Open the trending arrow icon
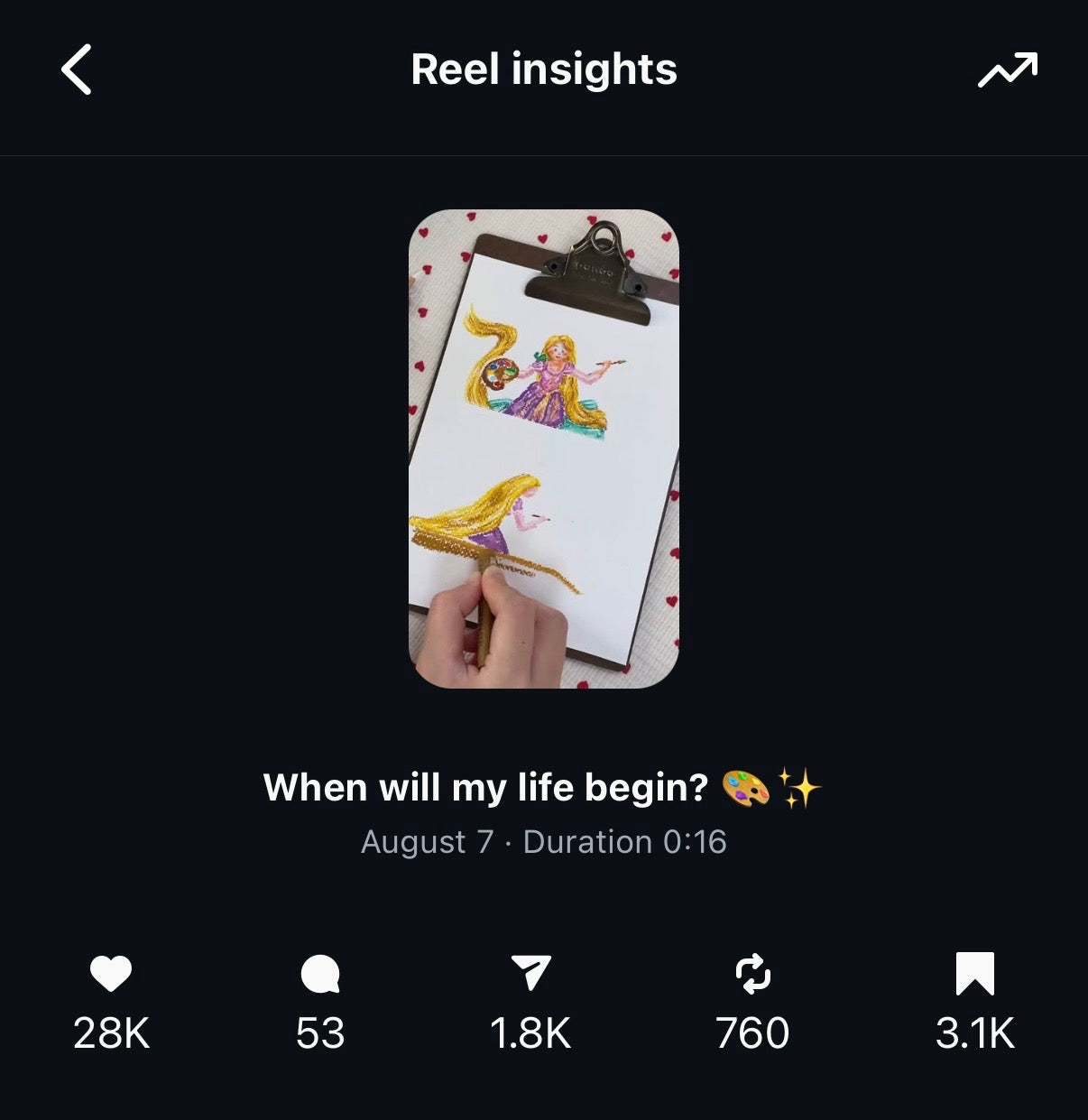The height and width of the screenshot is (1120, 1088). 1007,70
